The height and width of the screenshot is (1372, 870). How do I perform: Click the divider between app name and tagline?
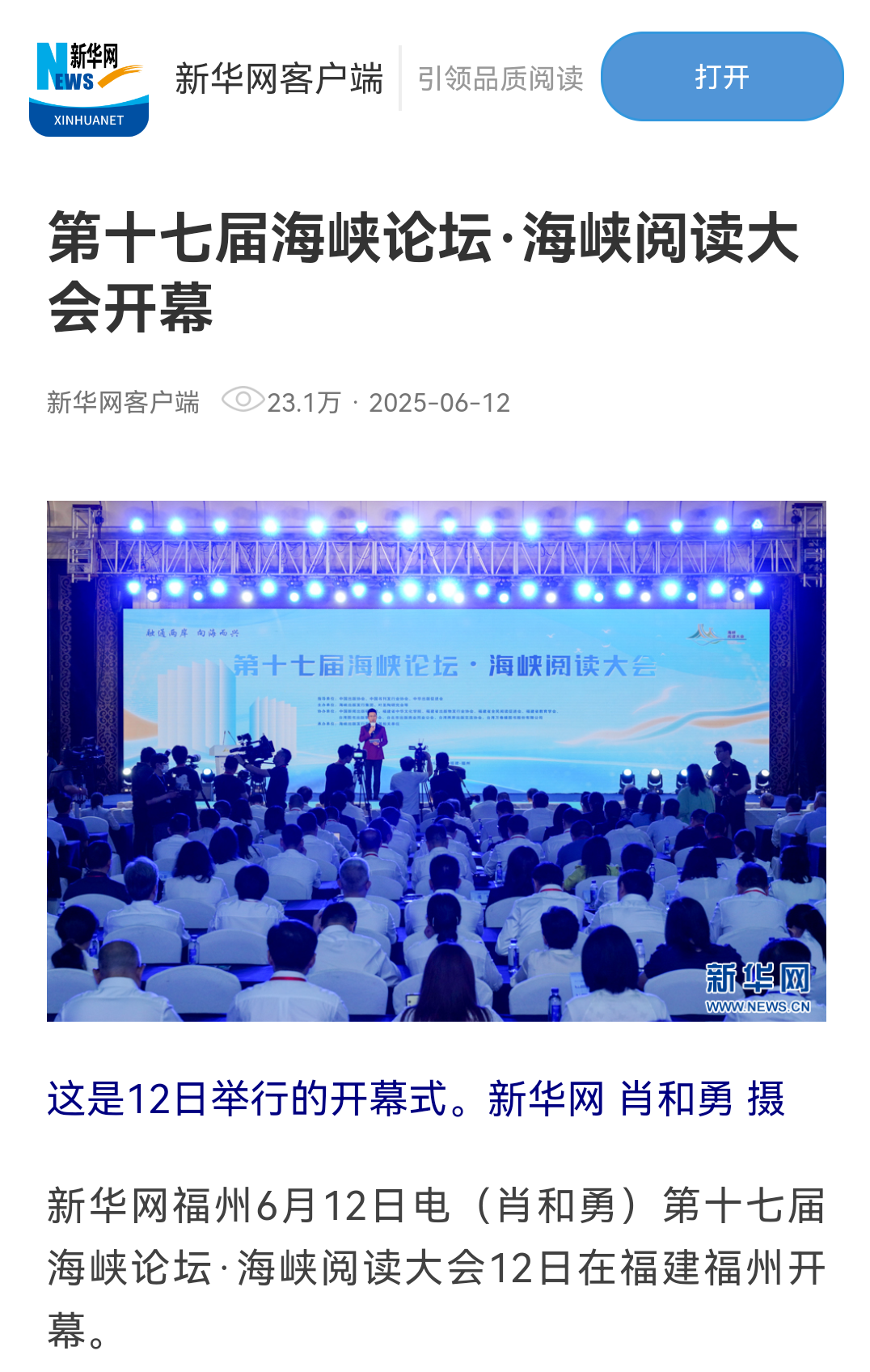click(x=402, y=75)
